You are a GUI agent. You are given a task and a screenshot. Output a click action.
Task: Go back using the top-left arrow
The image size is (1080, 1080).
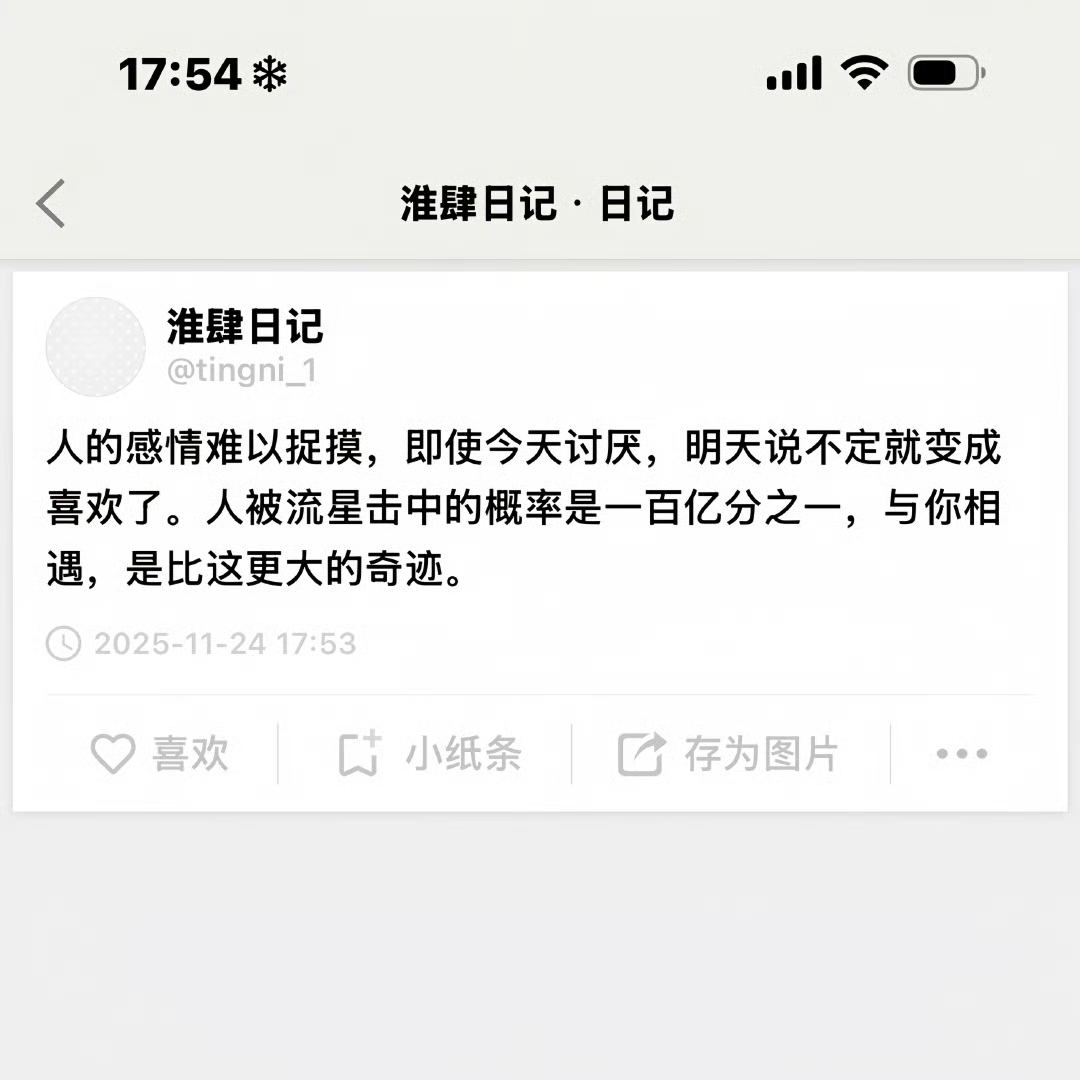[50, 204]
